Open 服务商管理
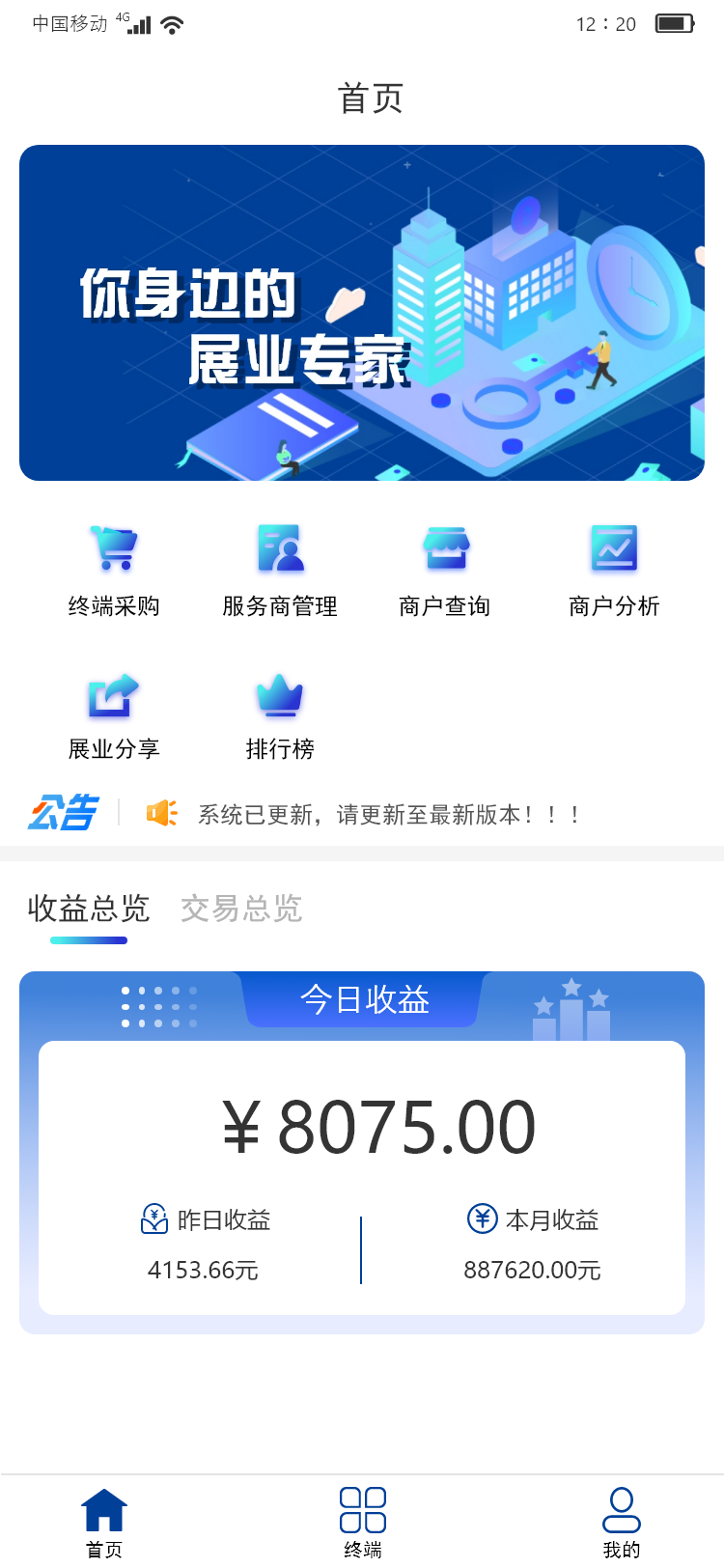Screen dimensions: 724x1568 pos(280,570)
